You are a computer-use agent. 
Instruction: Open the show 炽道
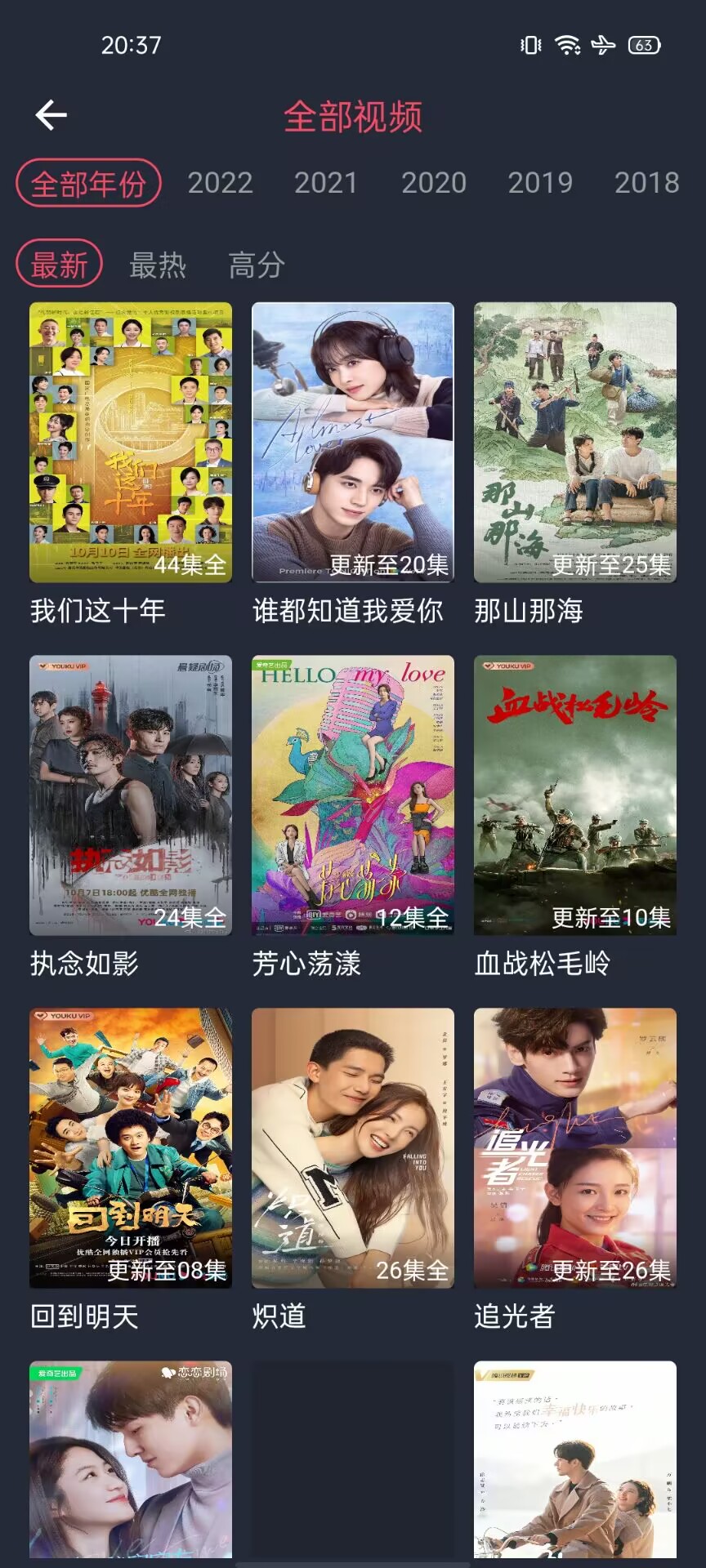[353, 1147]
